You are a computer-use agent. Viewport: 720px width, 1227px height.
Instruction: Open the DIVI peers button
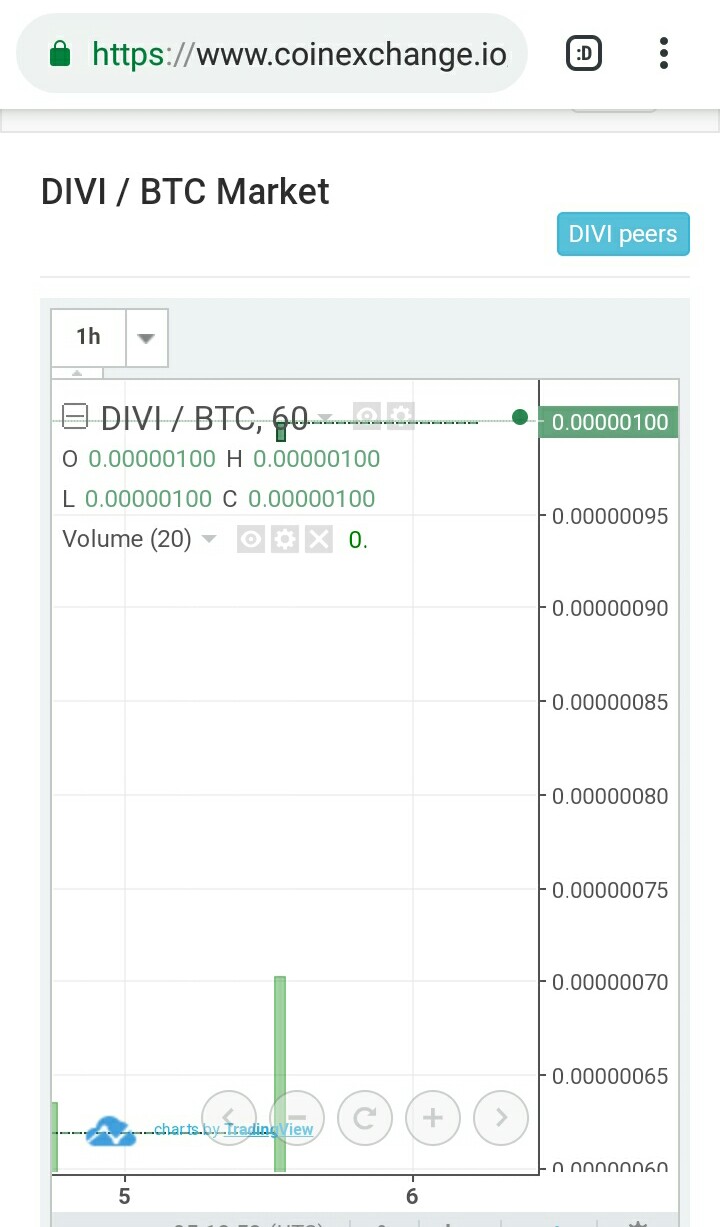pos(623,234)
